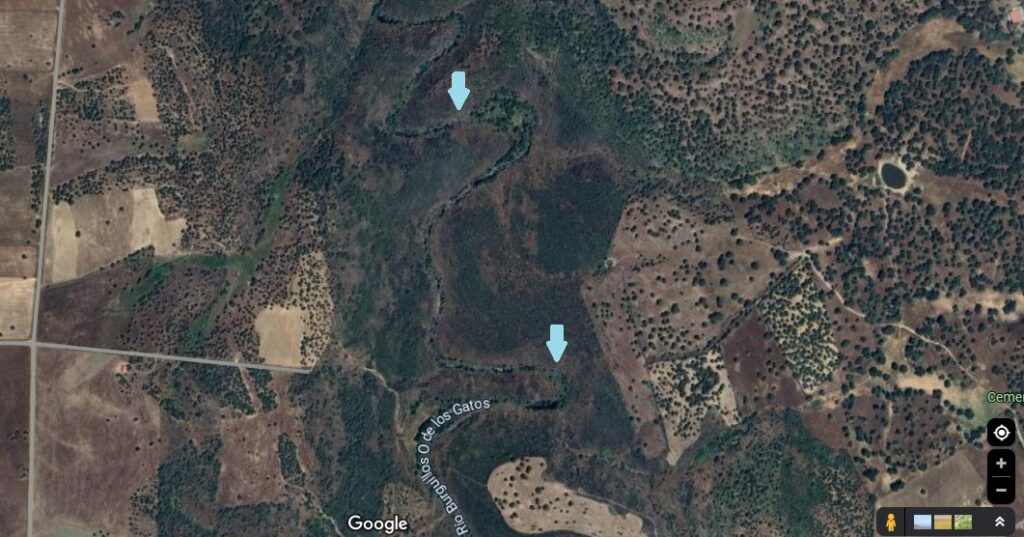
Task: Zoom in on the map
Action: click(1001, 464)
